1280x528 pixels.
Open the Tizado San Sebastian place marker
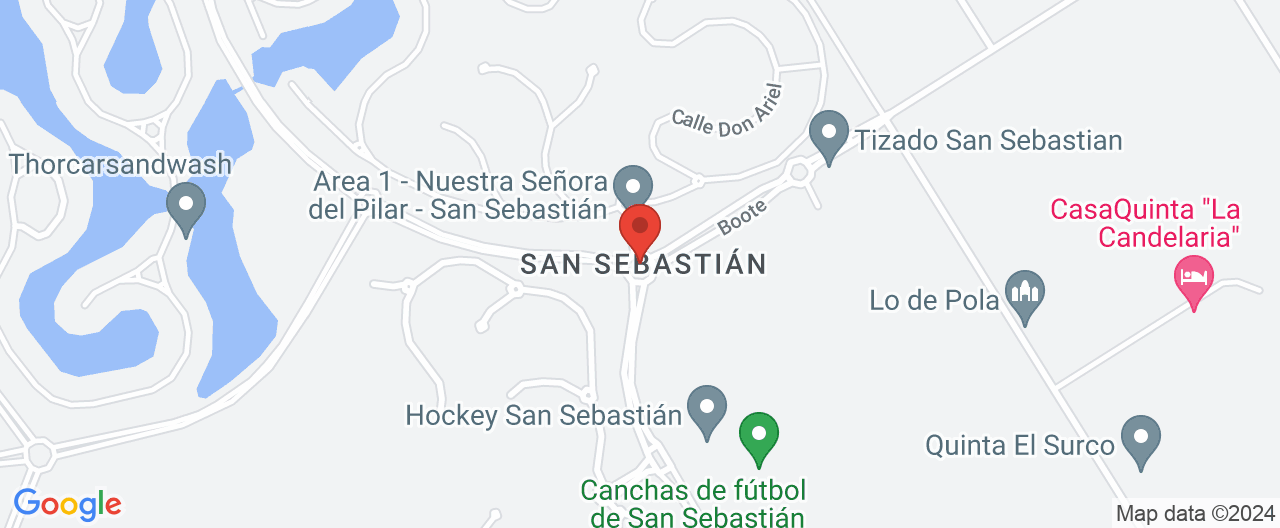[x=828, y=134]
